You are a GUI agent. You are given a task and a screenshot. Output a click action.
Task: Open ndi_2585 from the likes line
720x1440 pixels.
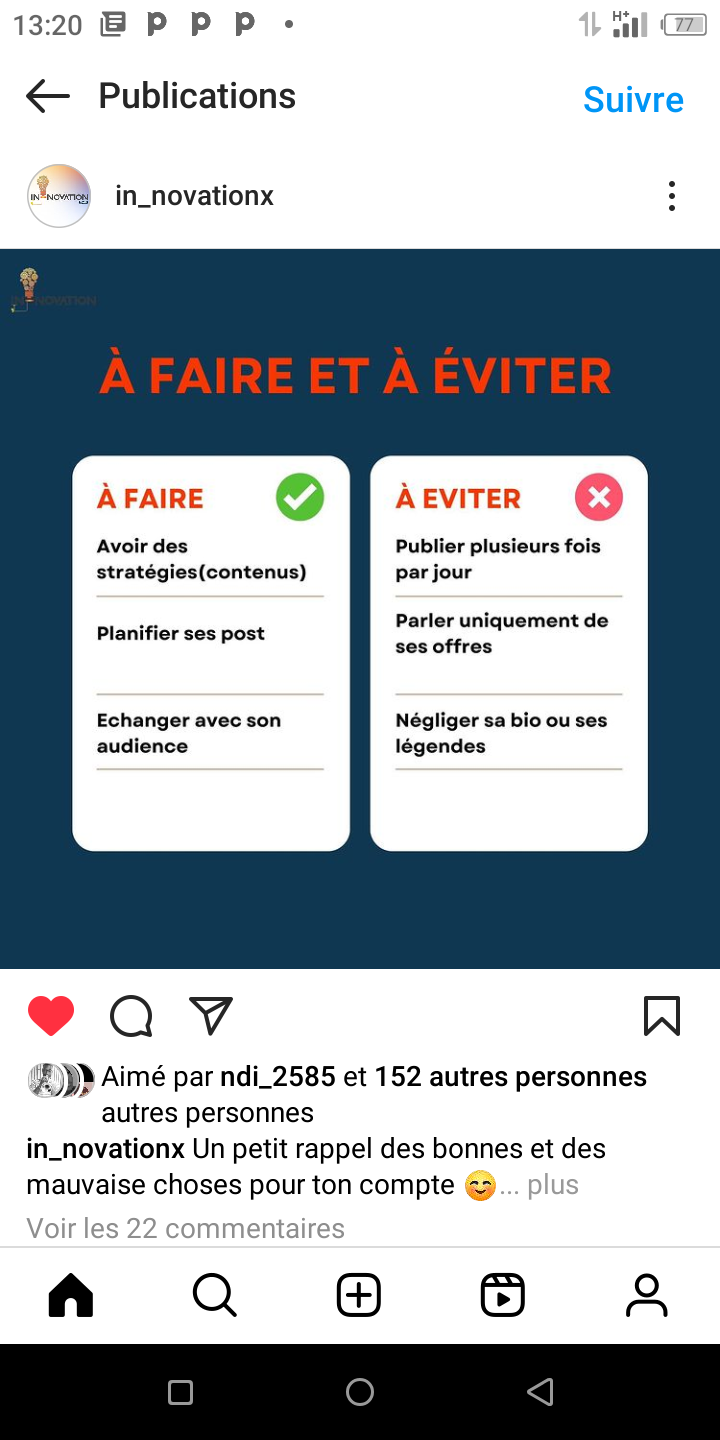277,1077
